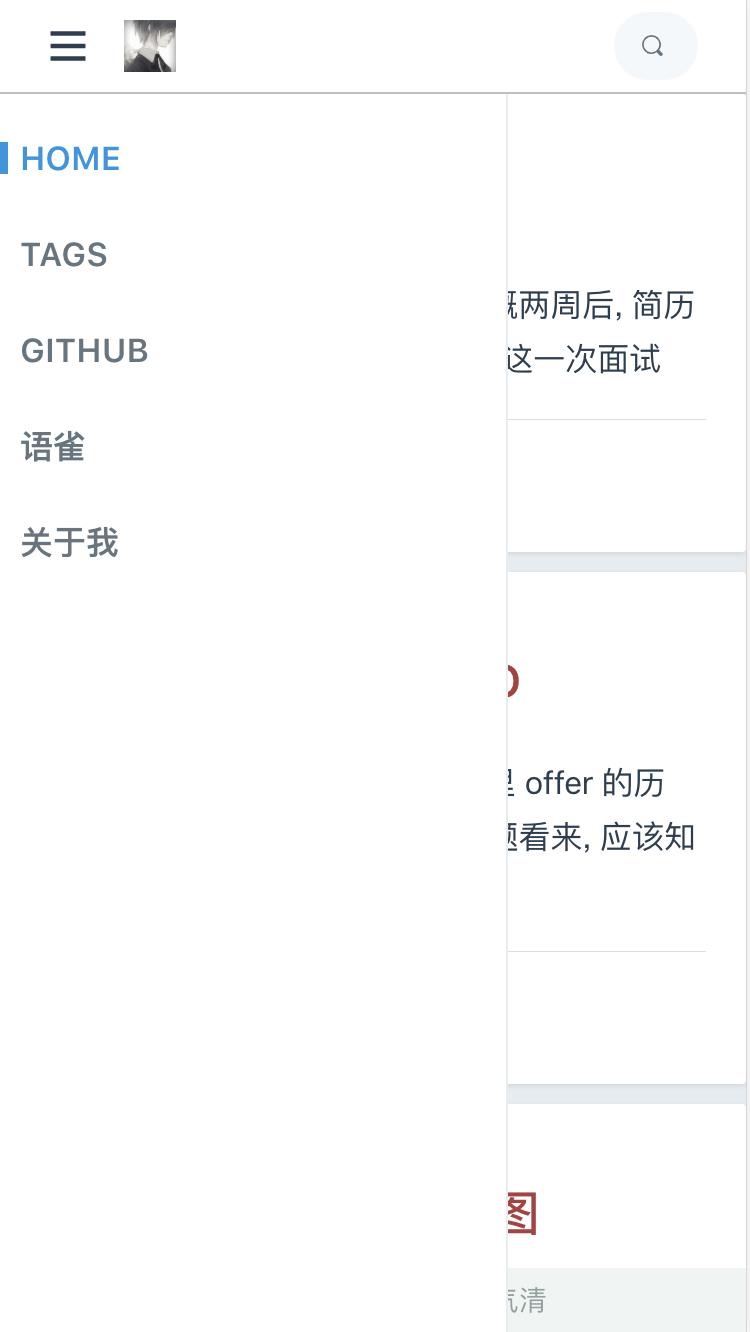Open the 关于我 page
Image resolution: width=750 pixels, height=1332 pixels.
tap(70, 543)
